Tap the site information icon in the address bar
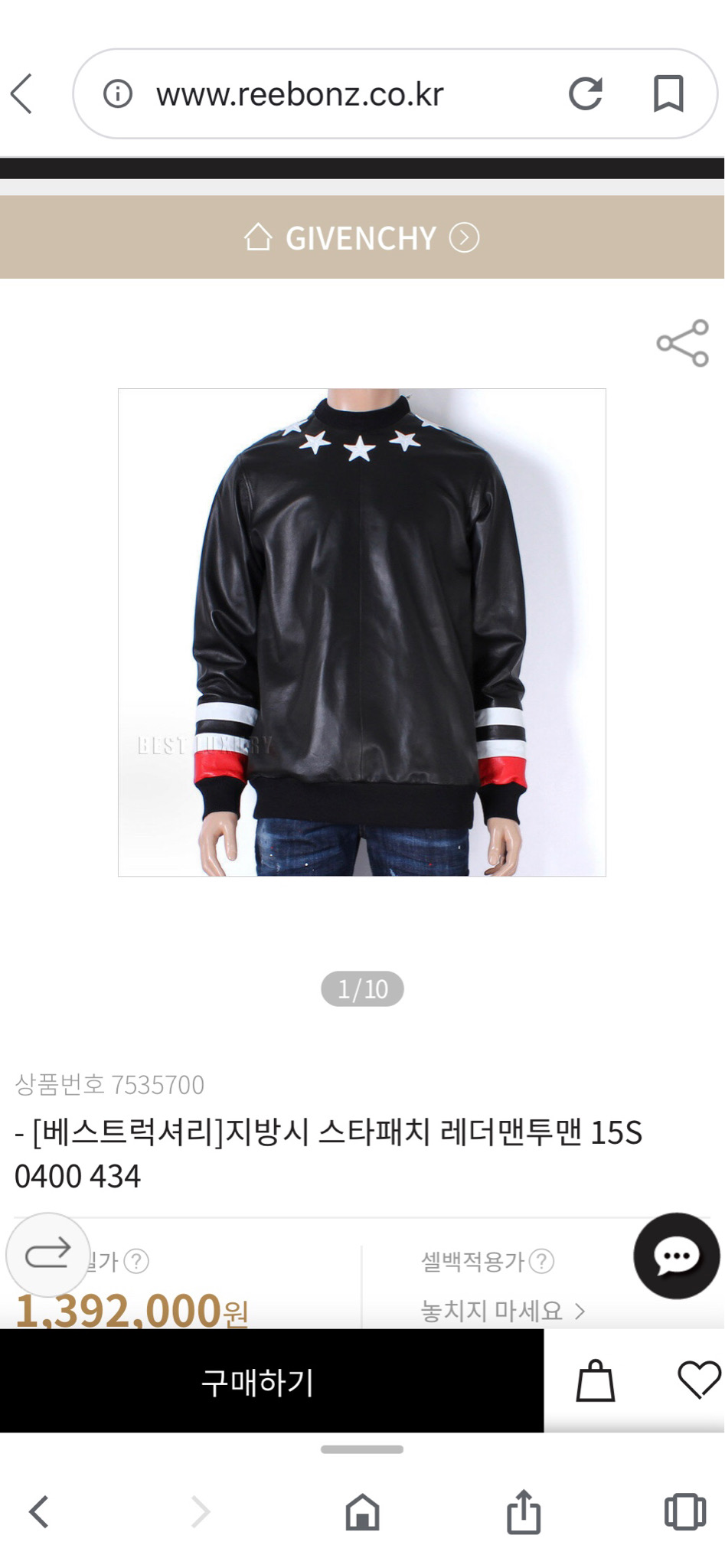725x1568 pixels. (x=116, y=93)
